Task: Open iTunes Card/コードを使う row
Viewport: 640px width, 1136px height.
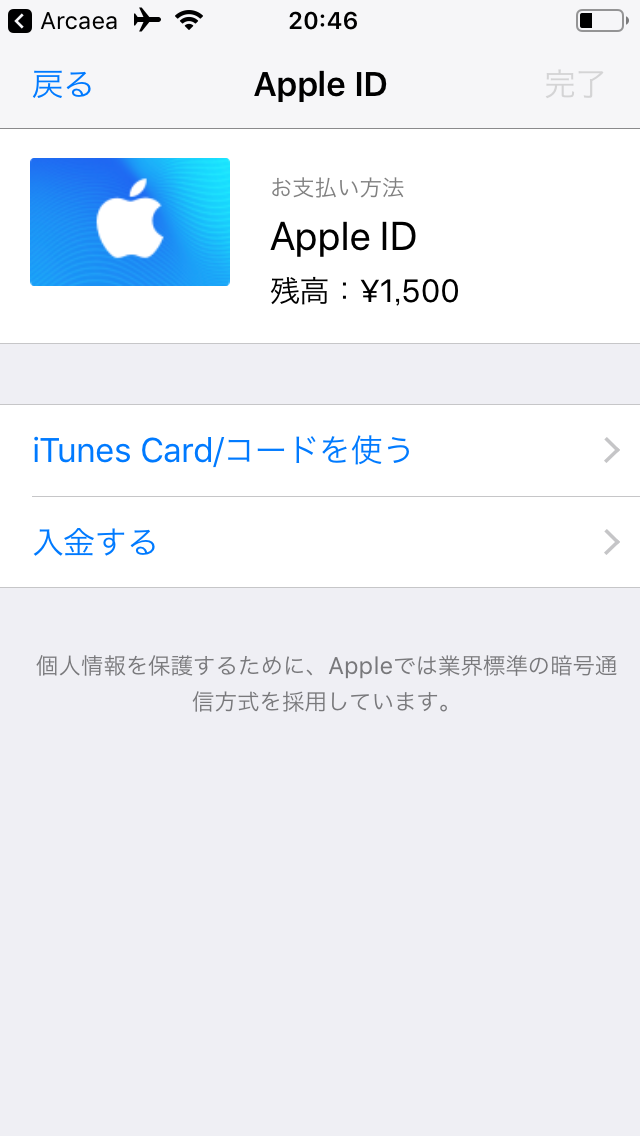Action: (x=320, y=451)
